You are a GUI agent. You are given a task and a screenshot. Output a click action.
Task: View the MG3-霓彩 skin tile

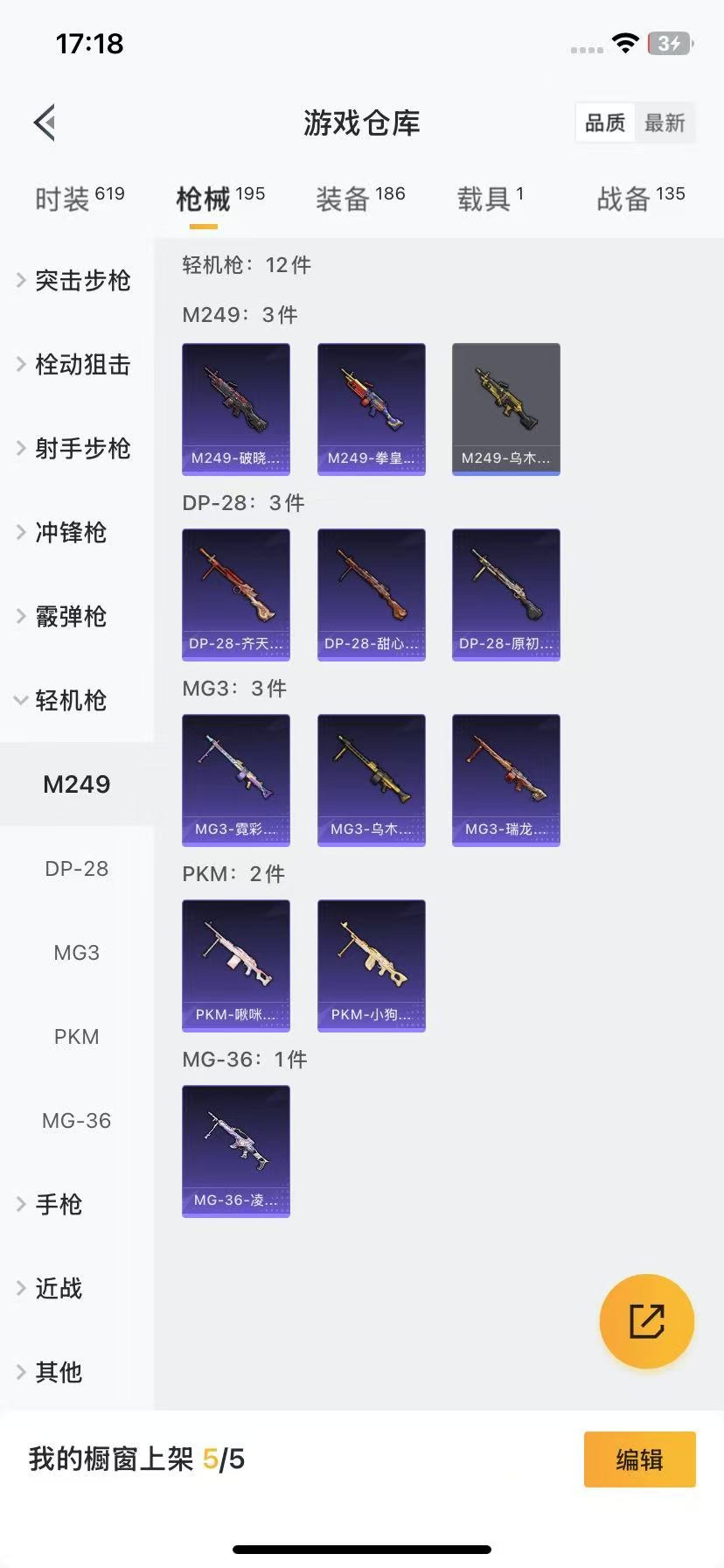pos(236,780)
